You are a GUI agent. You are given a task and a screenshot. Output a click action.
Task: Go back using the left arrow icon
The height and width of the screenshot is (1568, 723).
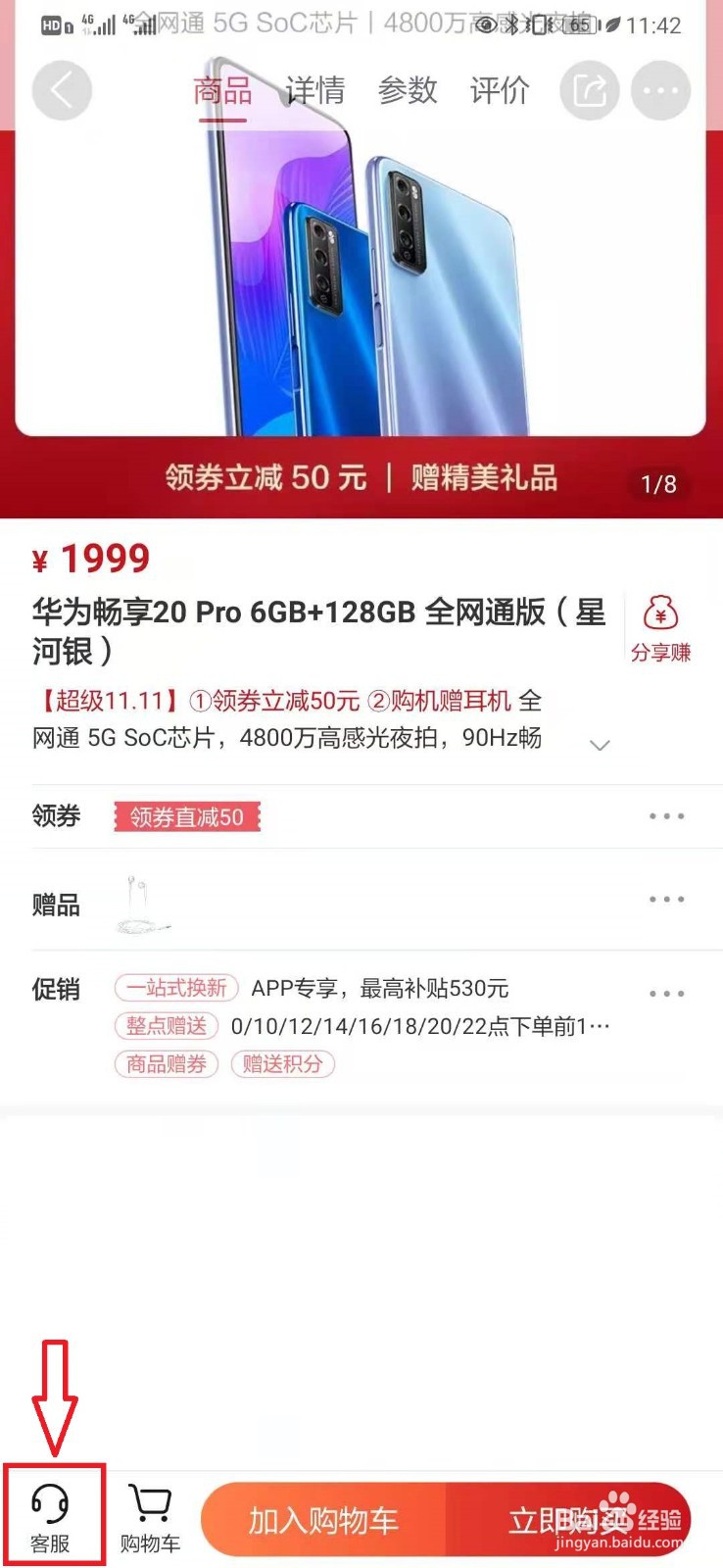click(62, 89)
